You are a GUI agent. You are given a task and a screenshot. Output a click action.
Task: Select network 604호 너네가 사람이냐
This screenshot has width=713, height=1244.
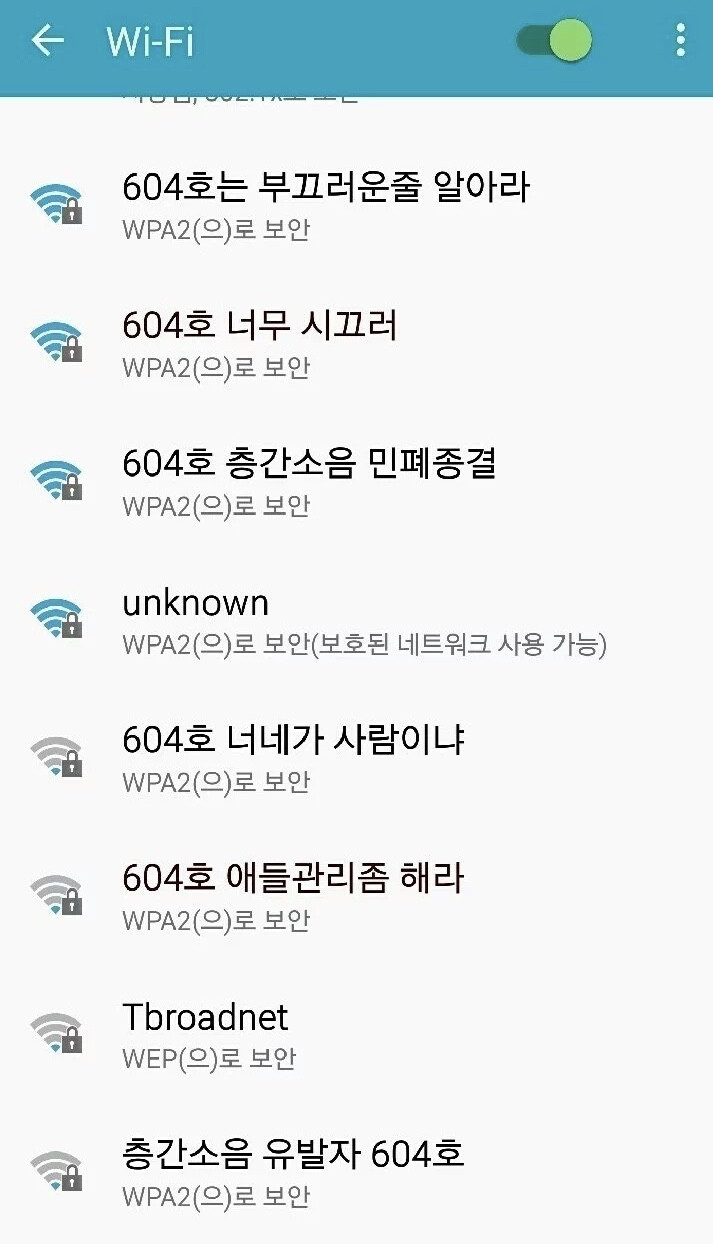(293, 757)
